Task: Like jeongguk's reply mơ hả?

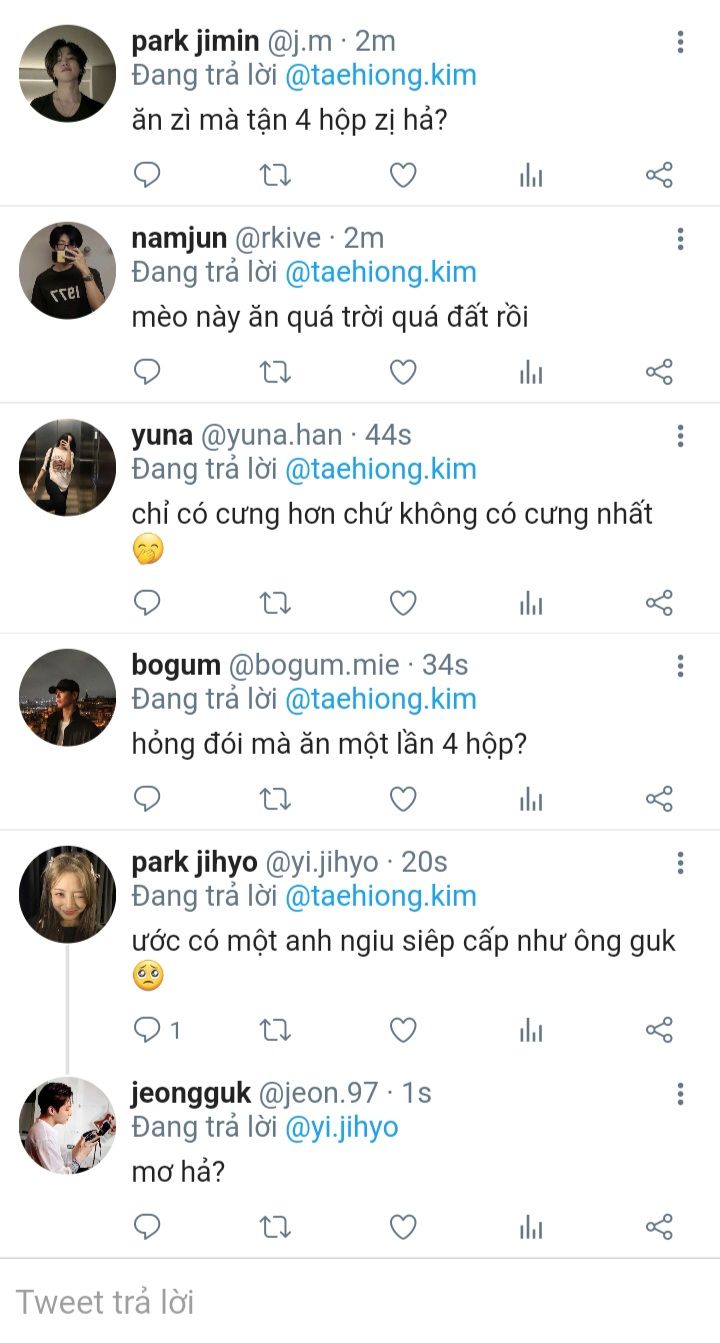Action: (x=403, y=1227)
